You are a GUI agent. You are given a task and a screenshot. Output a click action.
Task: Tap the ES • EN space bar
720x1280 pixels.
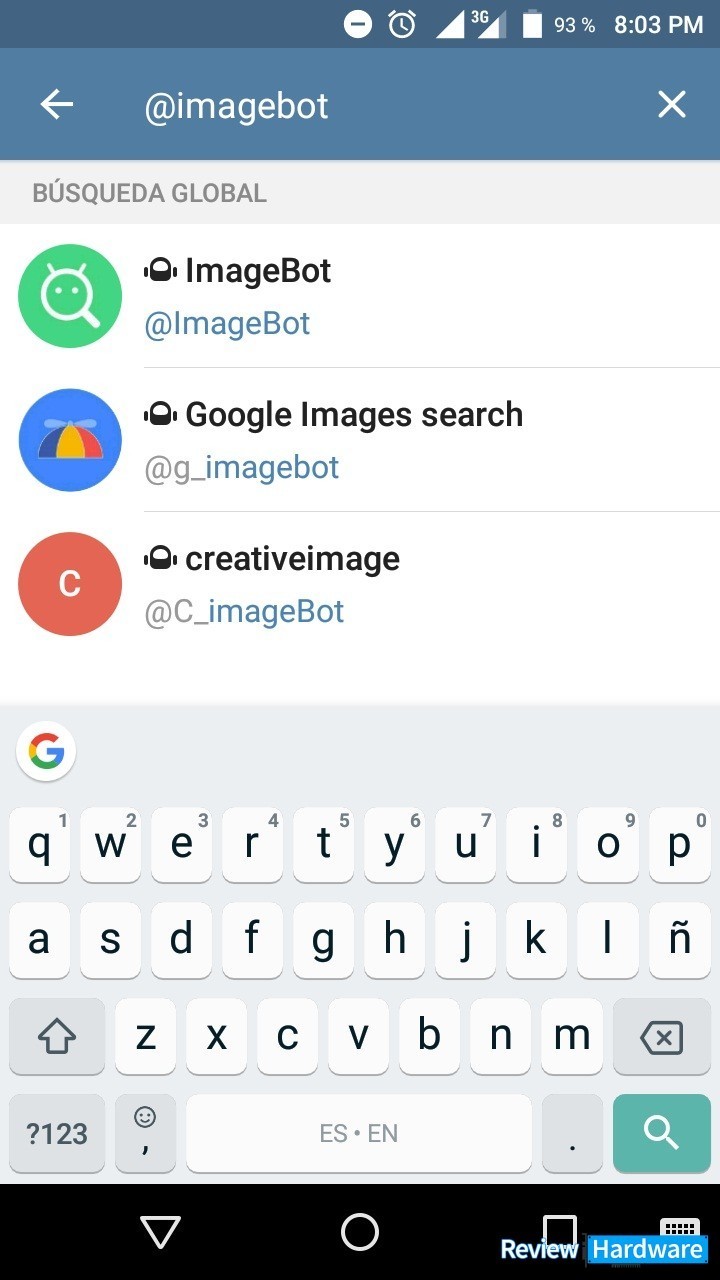point(359,1133)
